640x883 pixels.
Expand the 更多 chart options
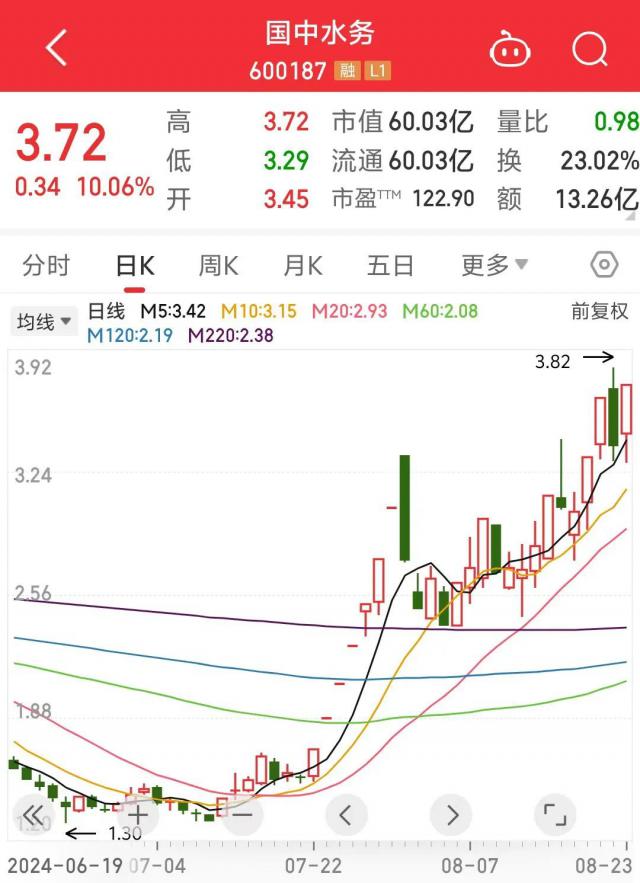[x=494, y=265]
